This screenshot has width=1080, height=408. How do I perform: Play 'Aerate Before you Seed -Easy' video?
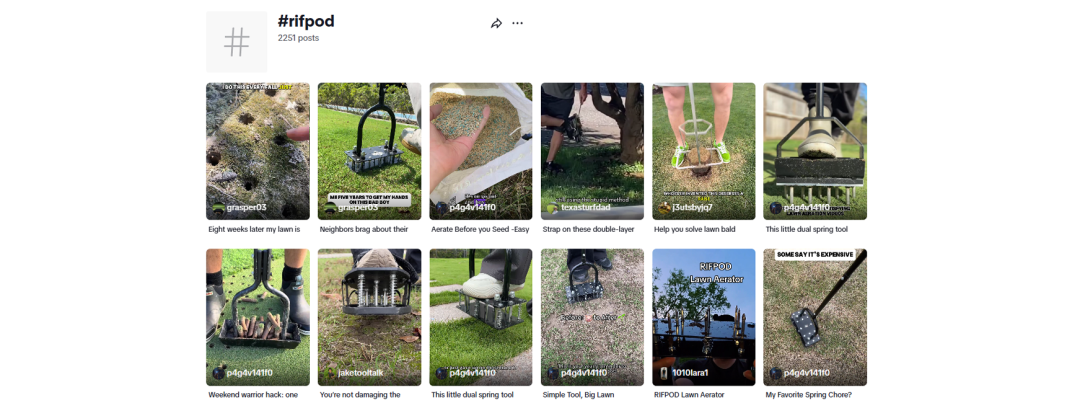click(480, 150)
